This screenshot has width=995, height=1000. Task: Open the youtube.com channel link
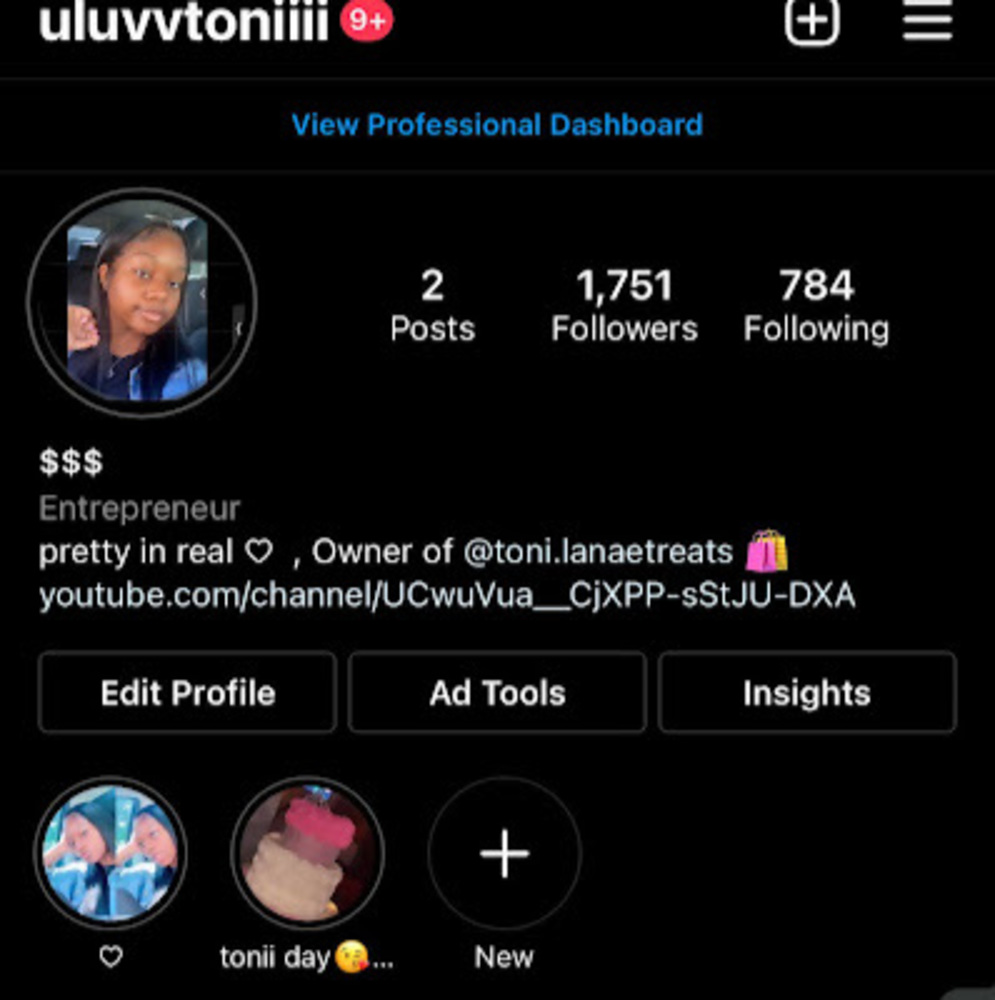click(447, 596)
